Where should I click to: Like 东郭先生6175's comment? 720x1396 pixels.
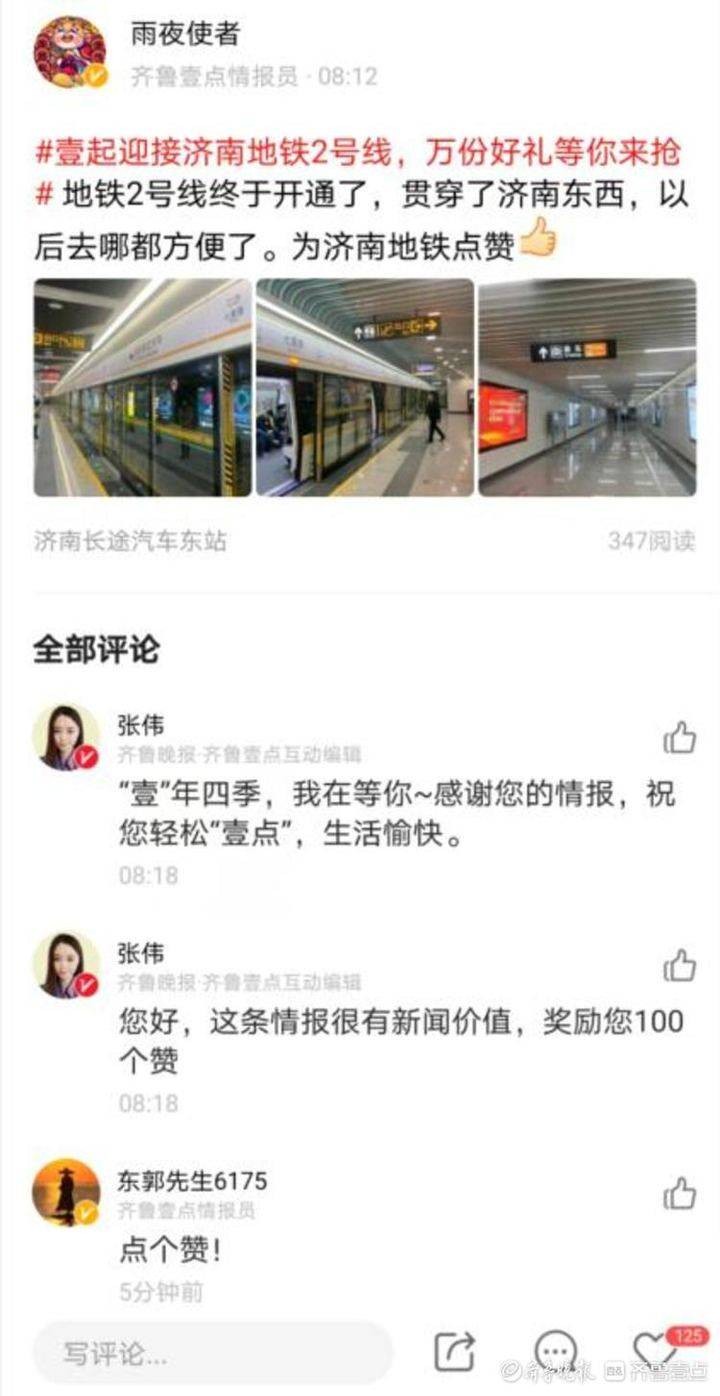(x=679, y=1194)
